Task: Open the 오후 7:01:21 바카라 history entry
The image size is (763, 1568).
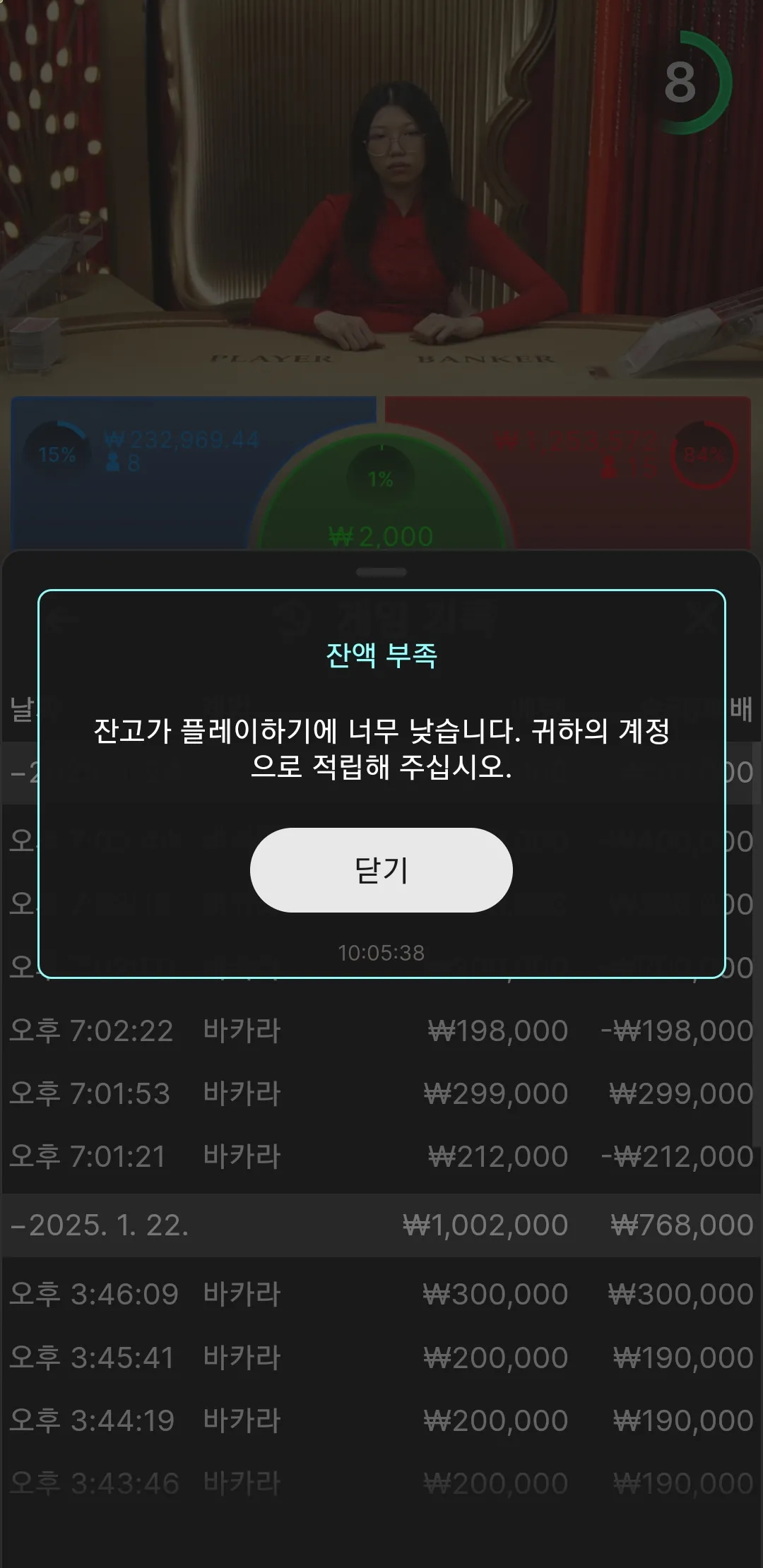Action: (381, 1156)
